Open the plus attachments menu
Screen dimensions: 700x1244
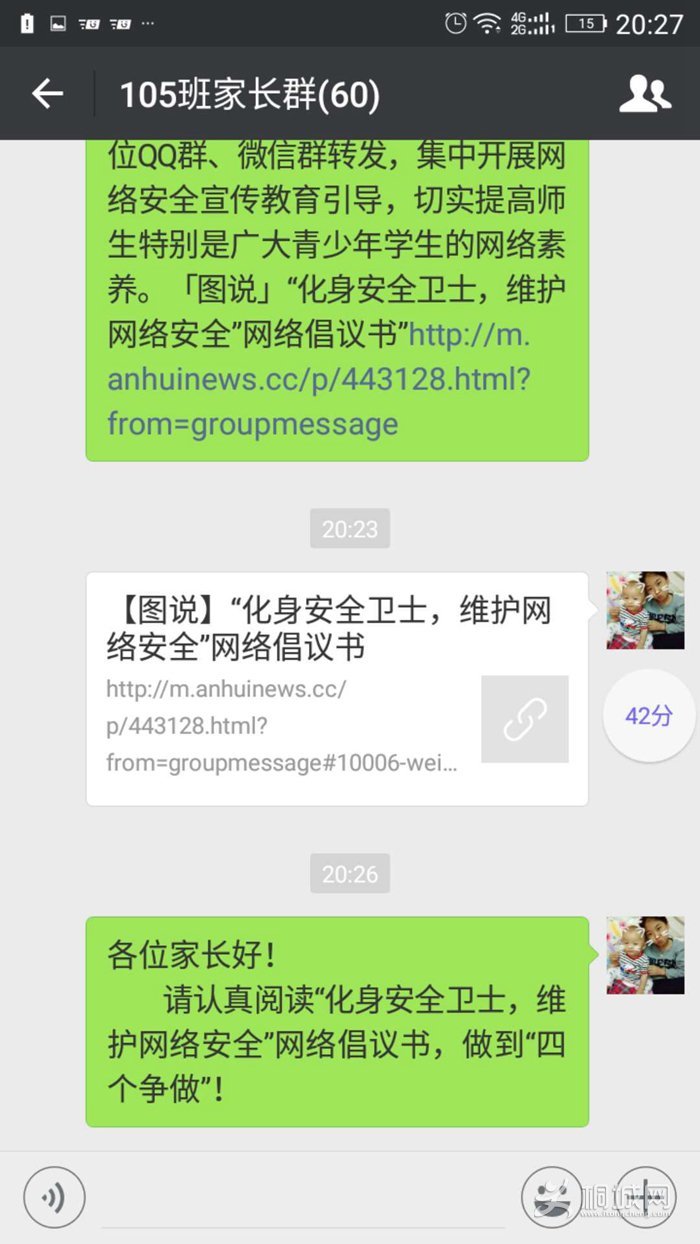pyautogui.click(x=645, y=1197)
